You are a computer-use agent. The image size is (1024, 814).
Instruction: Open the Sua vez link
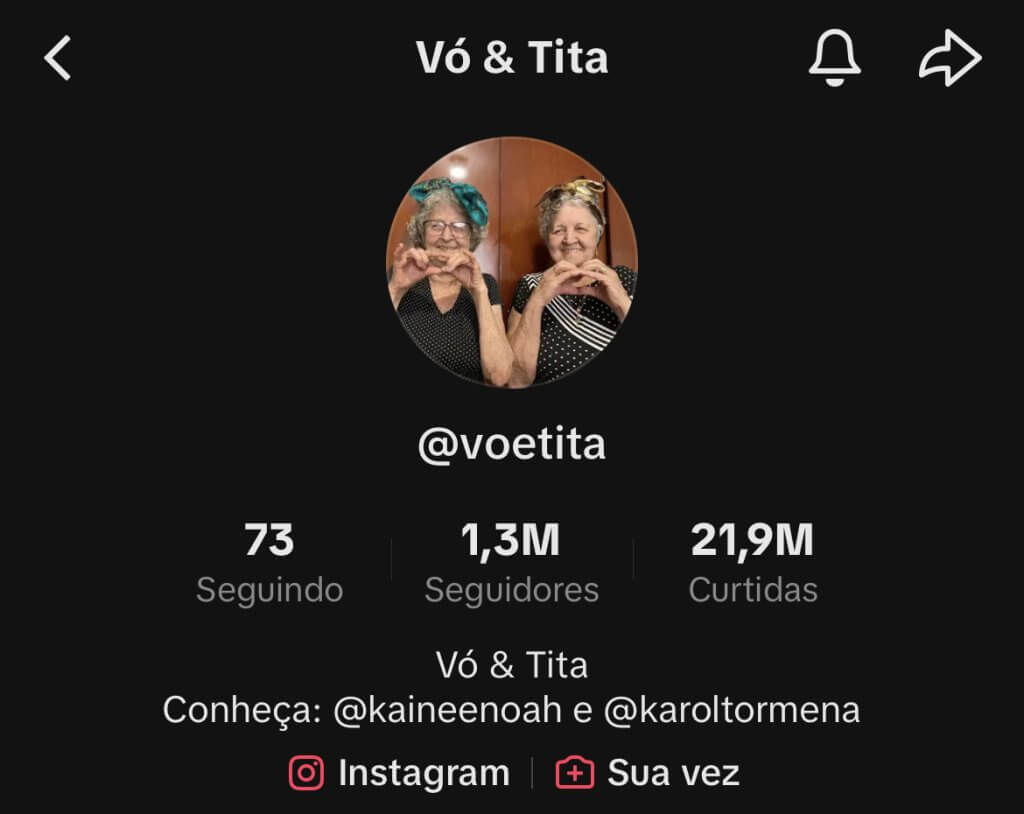648,773
